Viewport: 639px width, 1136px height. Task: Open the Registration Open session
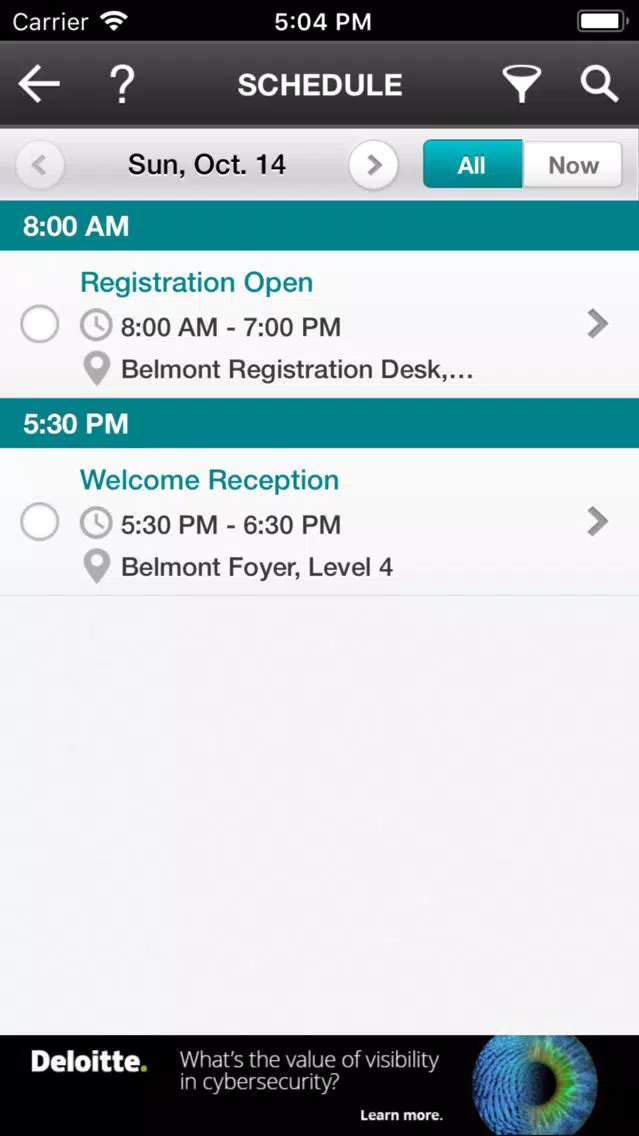coord(320,325)
